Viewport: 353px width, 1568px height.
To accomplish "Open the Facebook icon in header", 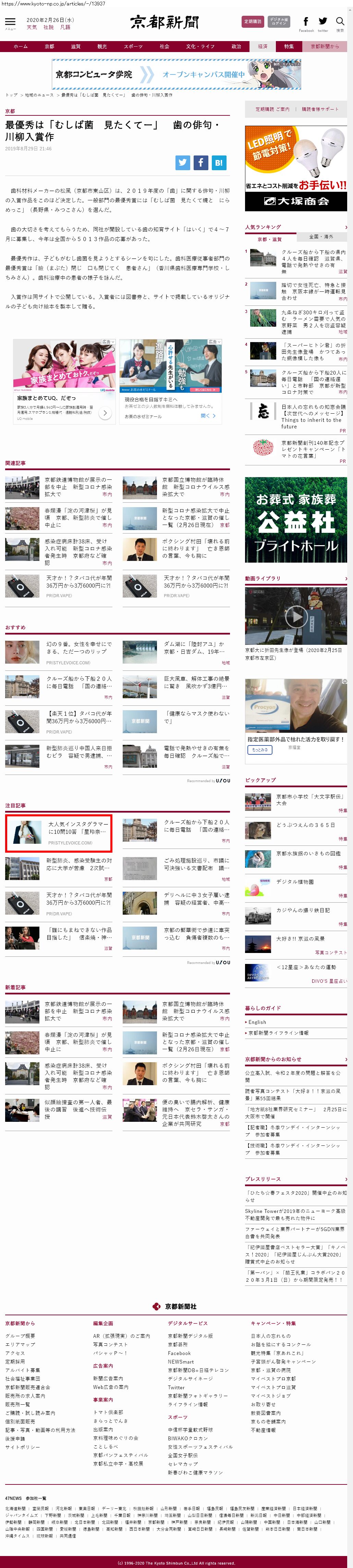I will [305, 23].
